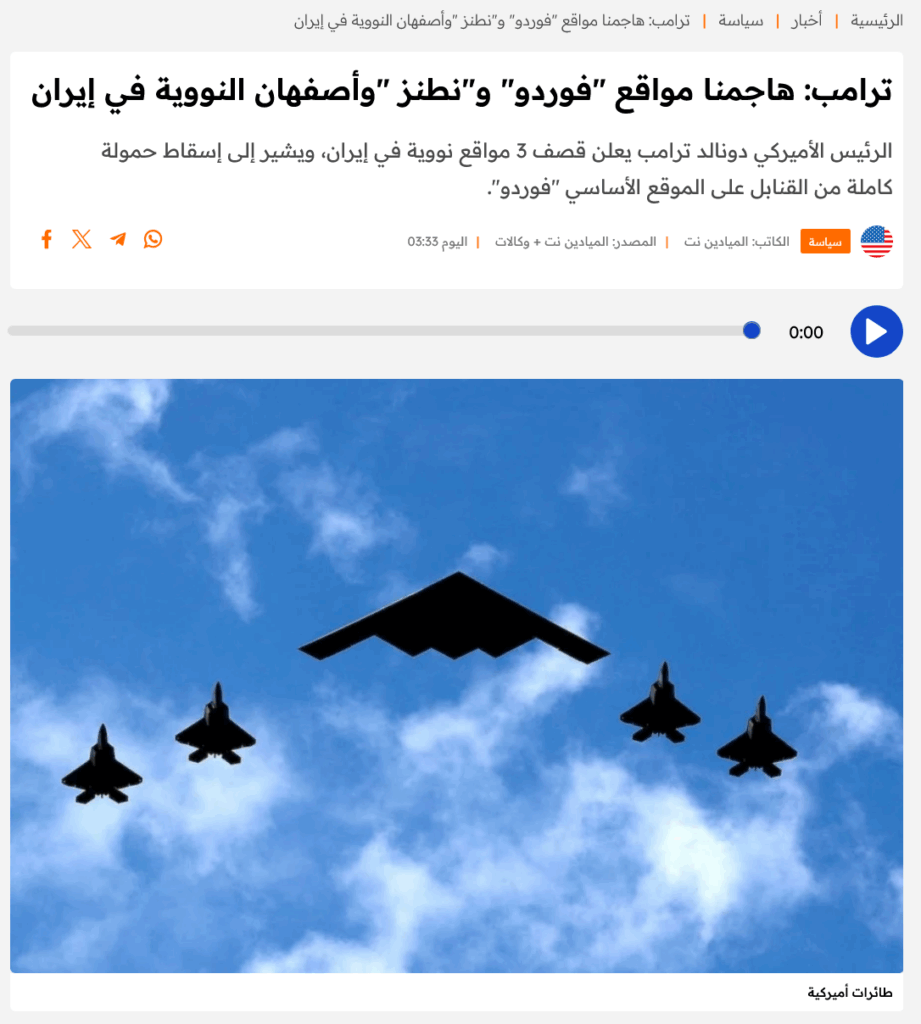
Task: Share the article on WhatsApp
Action: click(x=153, y=239)
